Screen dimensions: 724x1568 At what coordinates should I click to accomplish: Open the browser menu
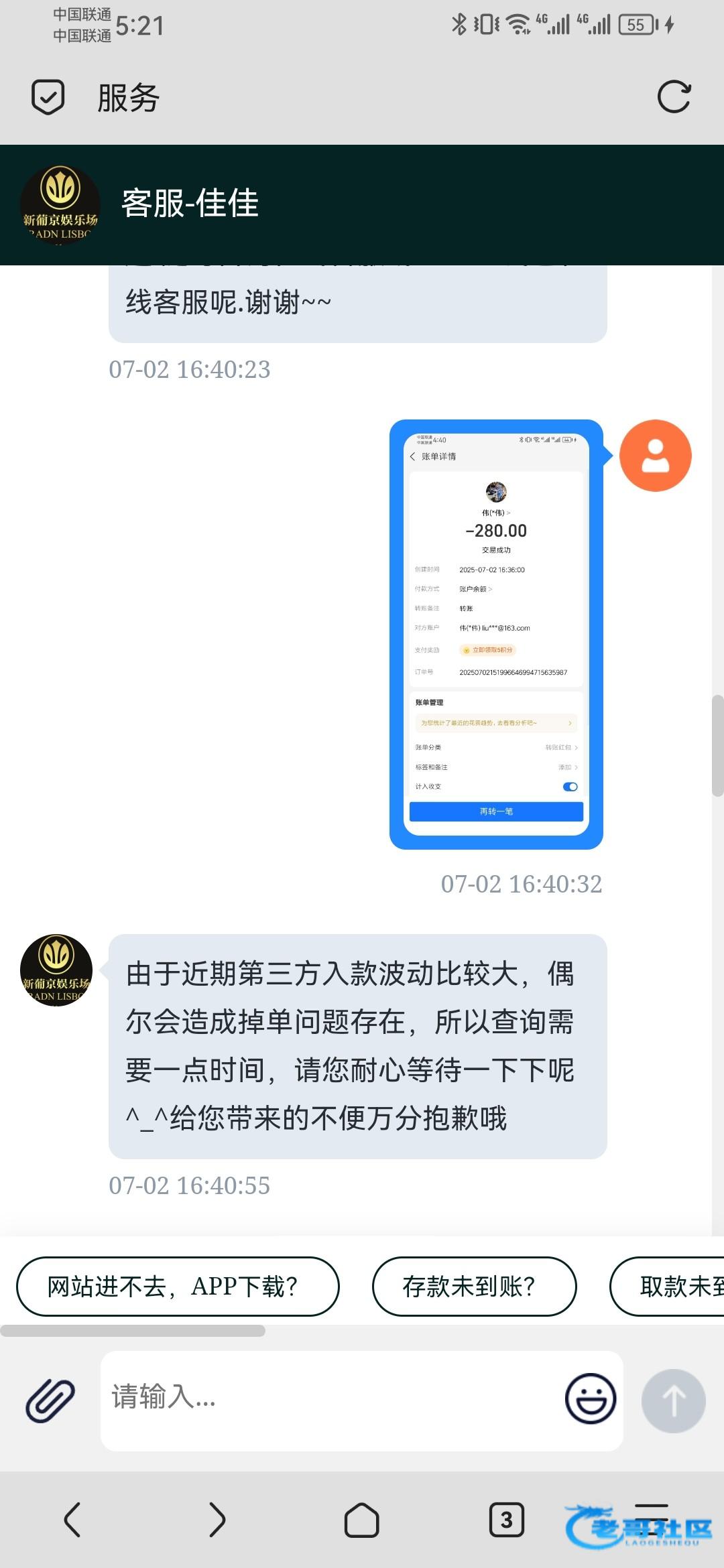click(x=652, y=1516)
